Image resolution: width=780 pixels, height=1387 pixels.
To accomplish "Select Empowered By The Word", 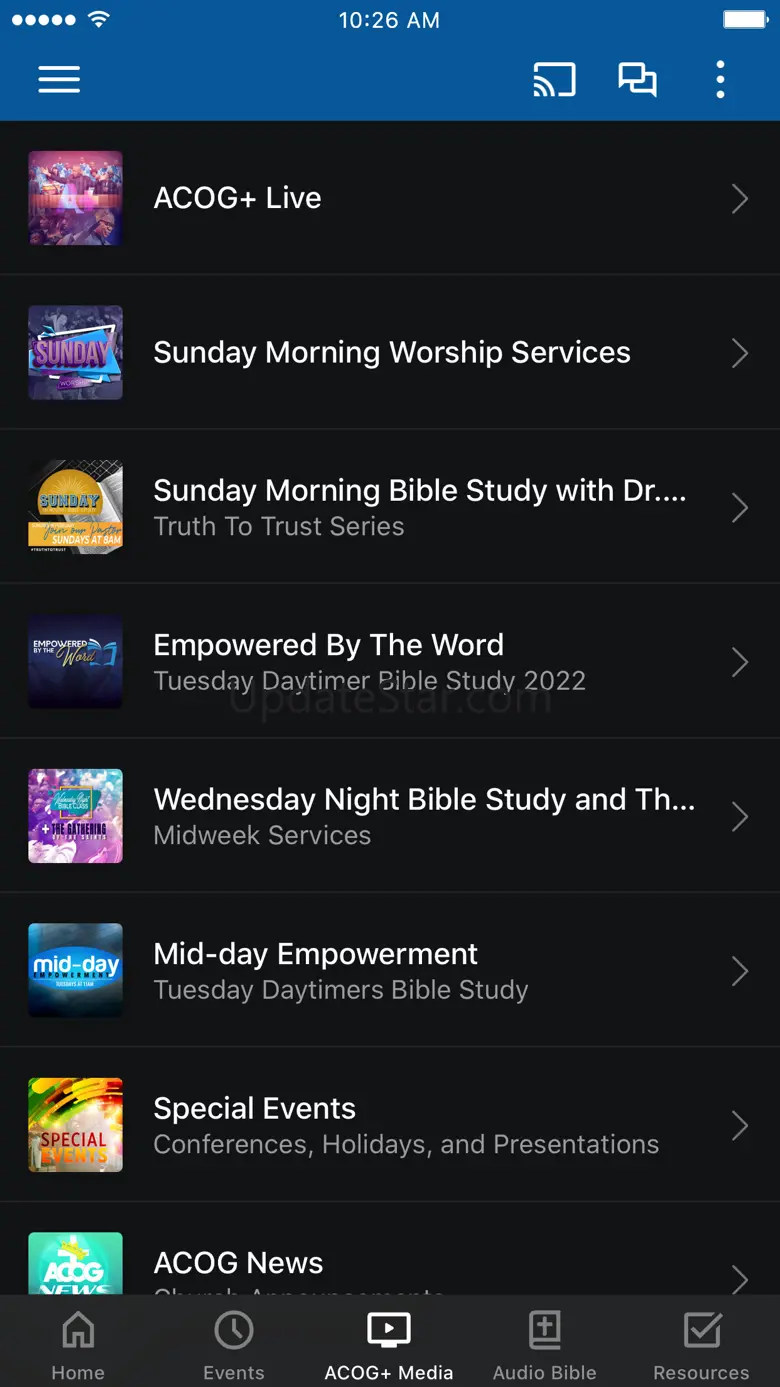I will [x=390, y=662].
